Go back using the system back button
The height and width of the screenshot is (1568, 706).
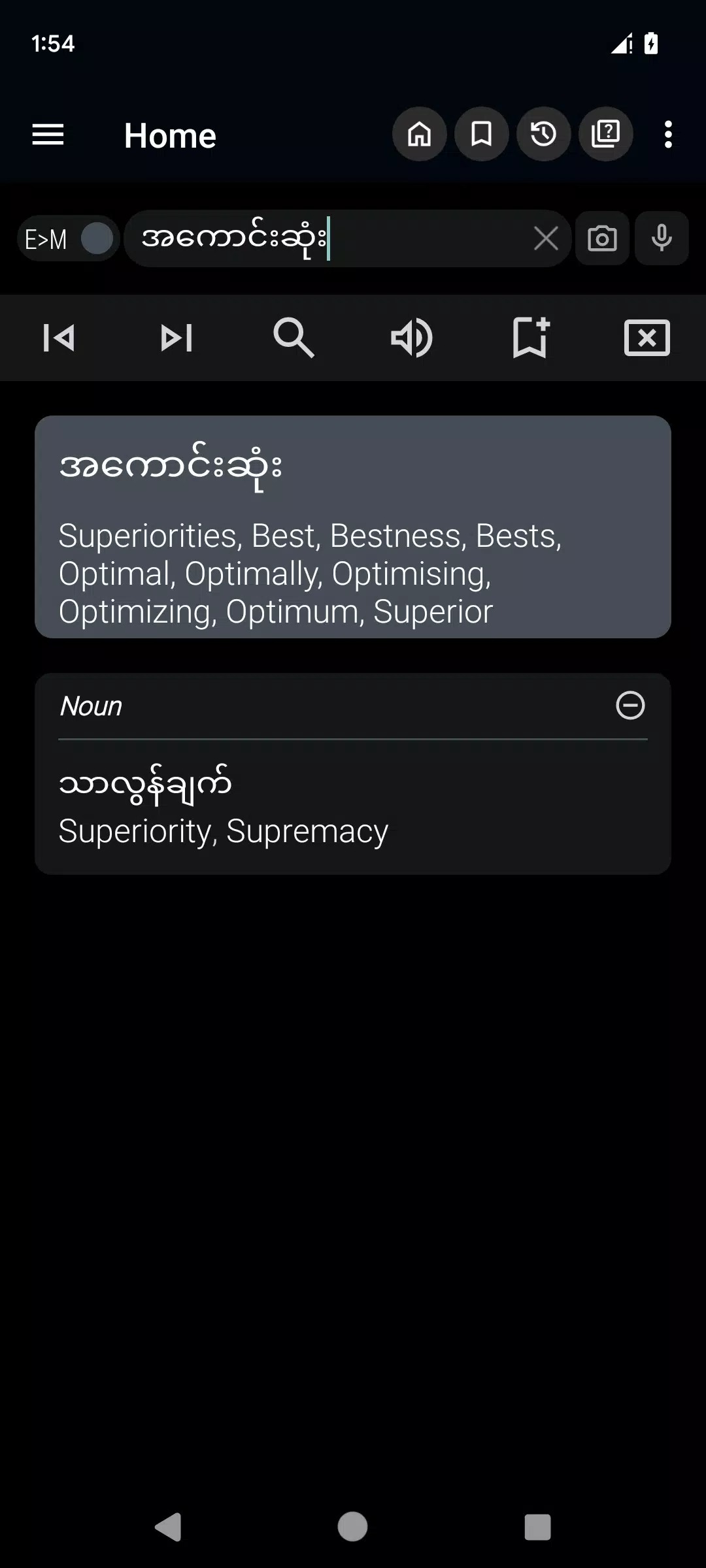point(168,1527)
